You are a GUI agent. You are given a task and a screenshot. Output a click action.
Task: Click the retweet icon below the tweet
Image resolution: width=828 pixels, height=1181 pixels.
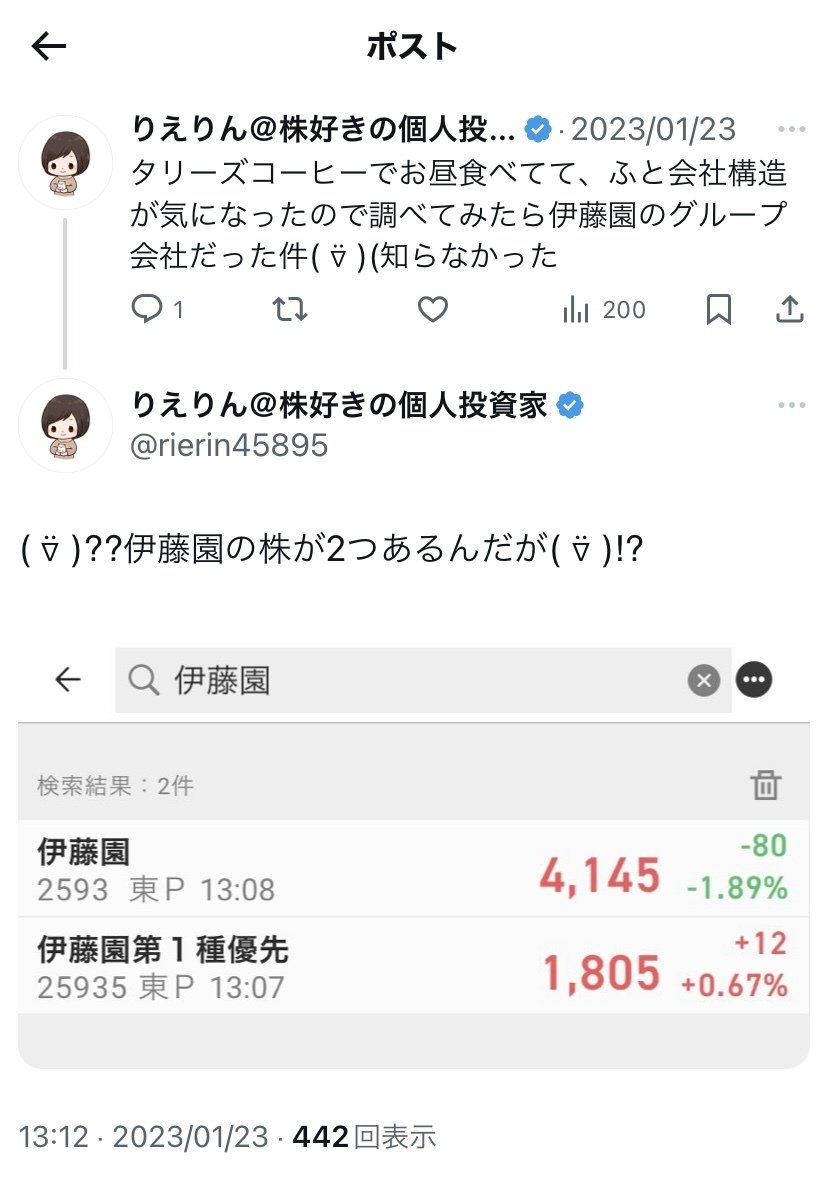289,310
